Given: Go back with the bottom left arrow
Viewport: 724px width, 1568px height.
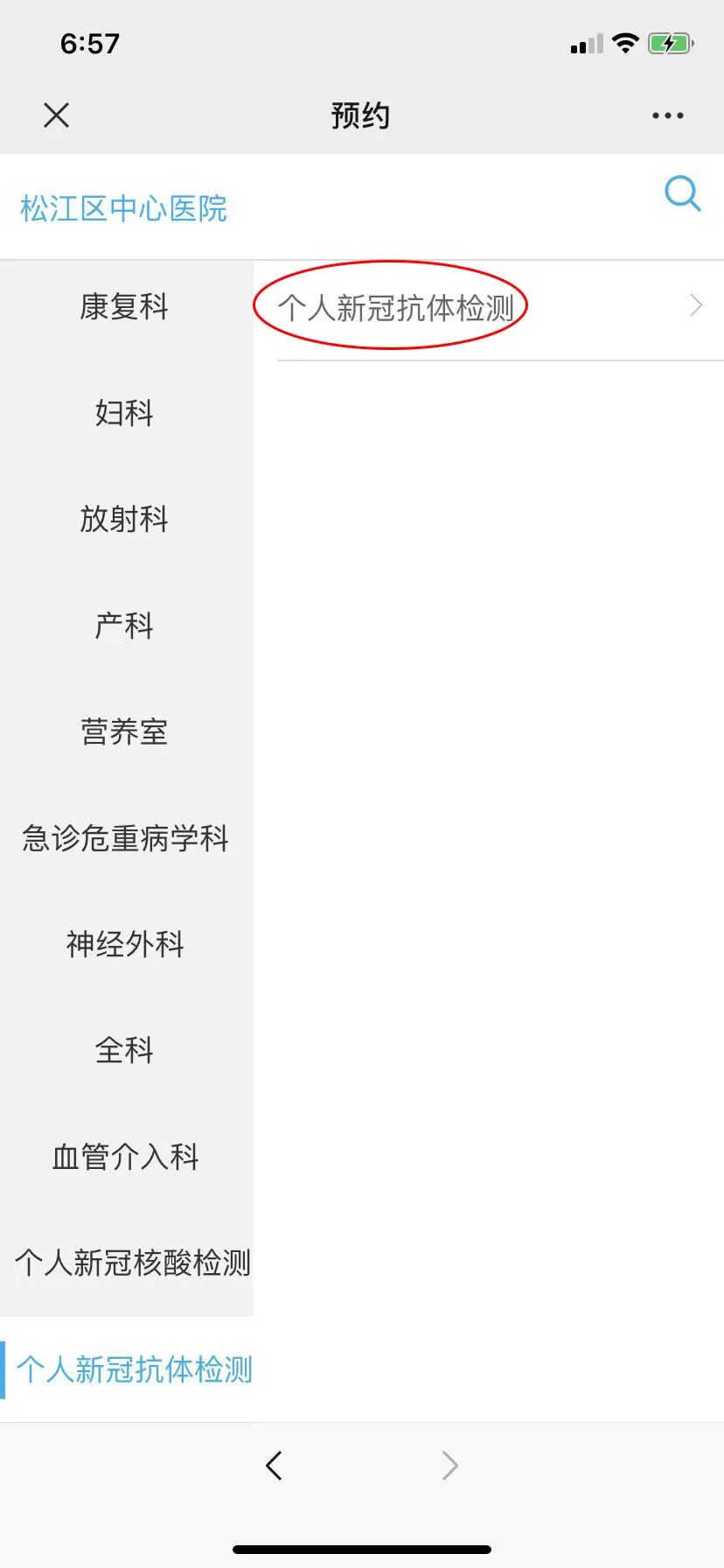Looking at the screenshot, I should coord(274,1465).
